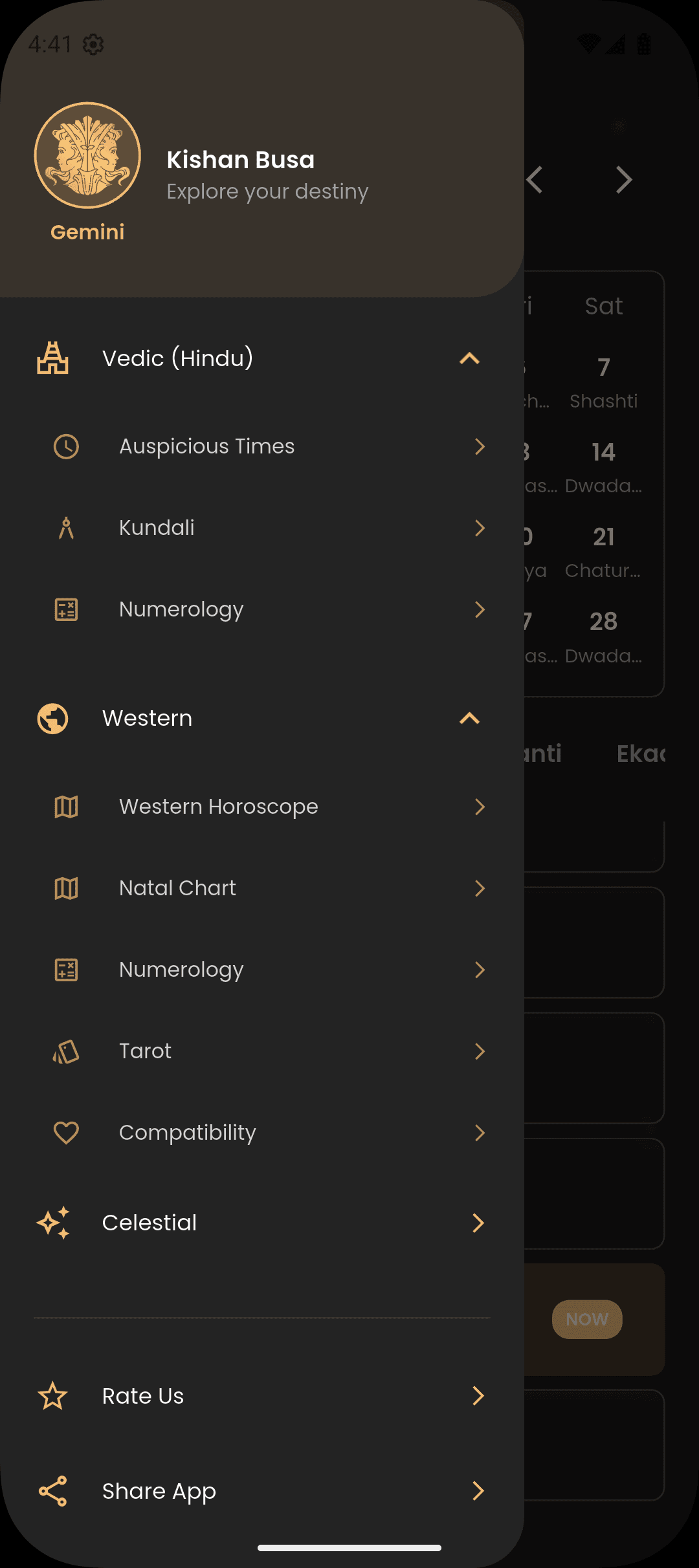This screenshot has width=699, height=1568.
Task: Tap the Numerology calculator icon under Vedic
Action: coord(65,609)
